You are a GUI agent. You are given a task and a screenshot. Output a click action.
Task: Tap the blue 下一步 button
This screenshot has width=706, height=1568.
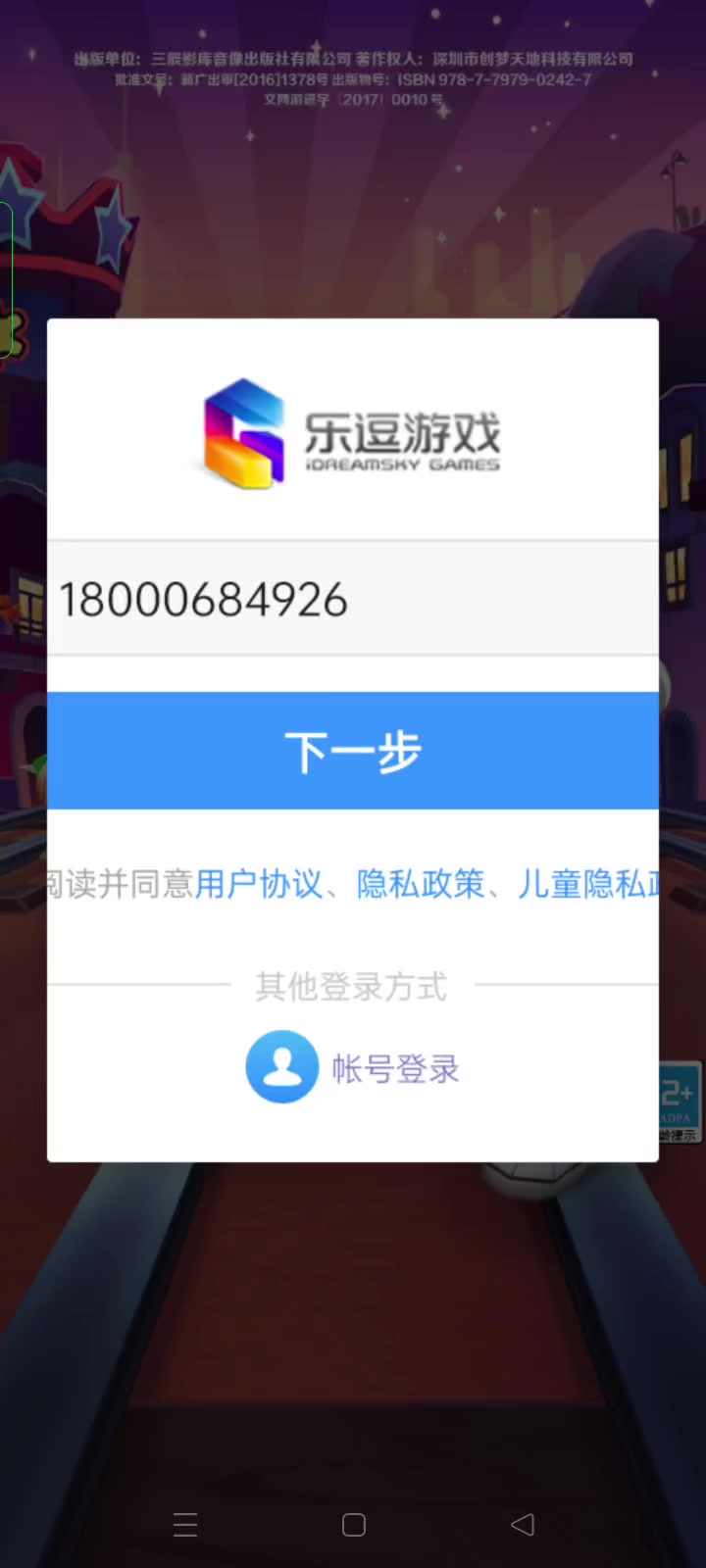coord(353,751)
